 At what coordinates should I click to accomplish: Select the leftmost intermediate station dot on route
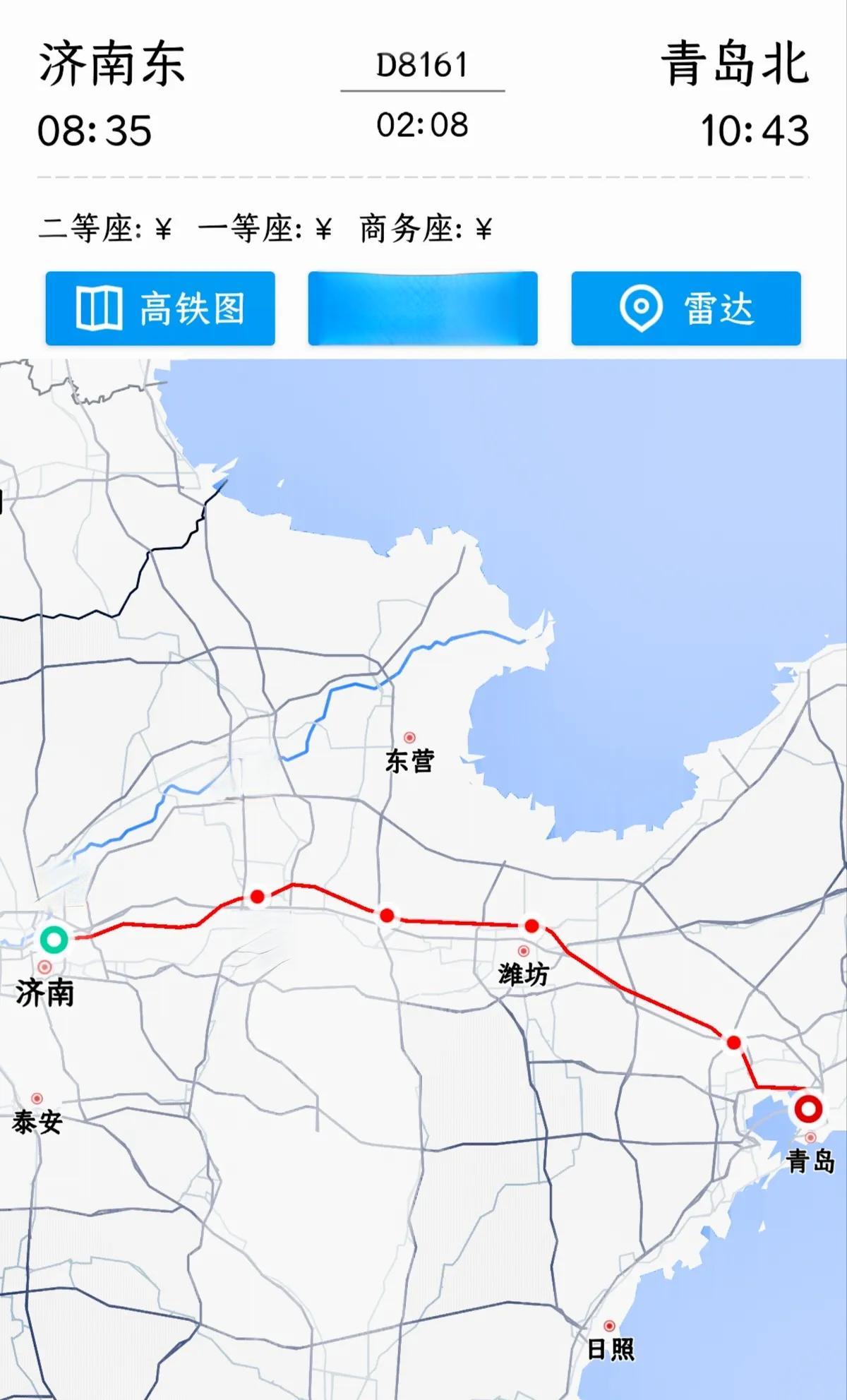pyautogui.click(x=256, y=895)
